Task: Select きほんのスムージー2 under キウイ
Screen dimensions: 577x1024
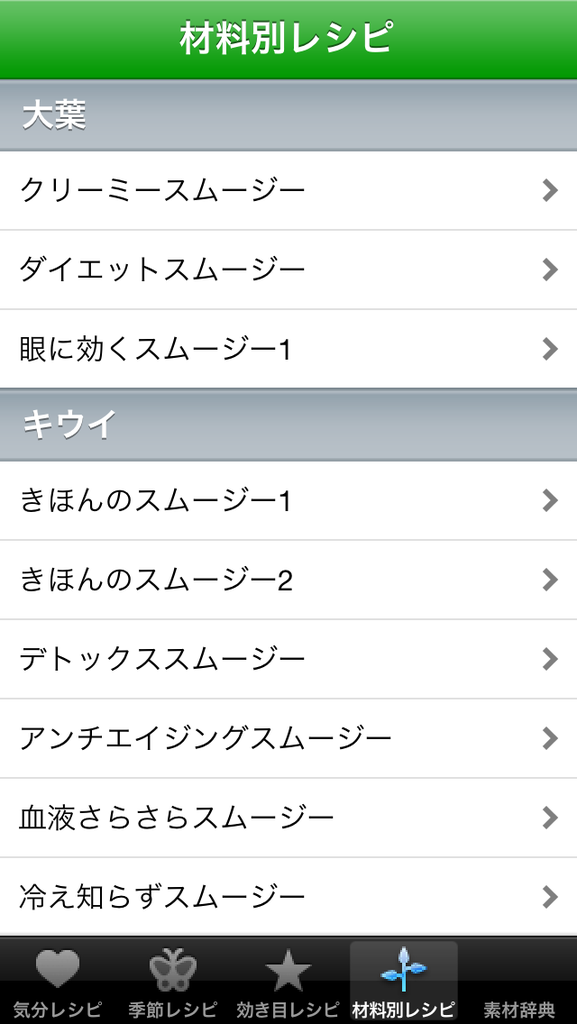Action: coord(288,580)
